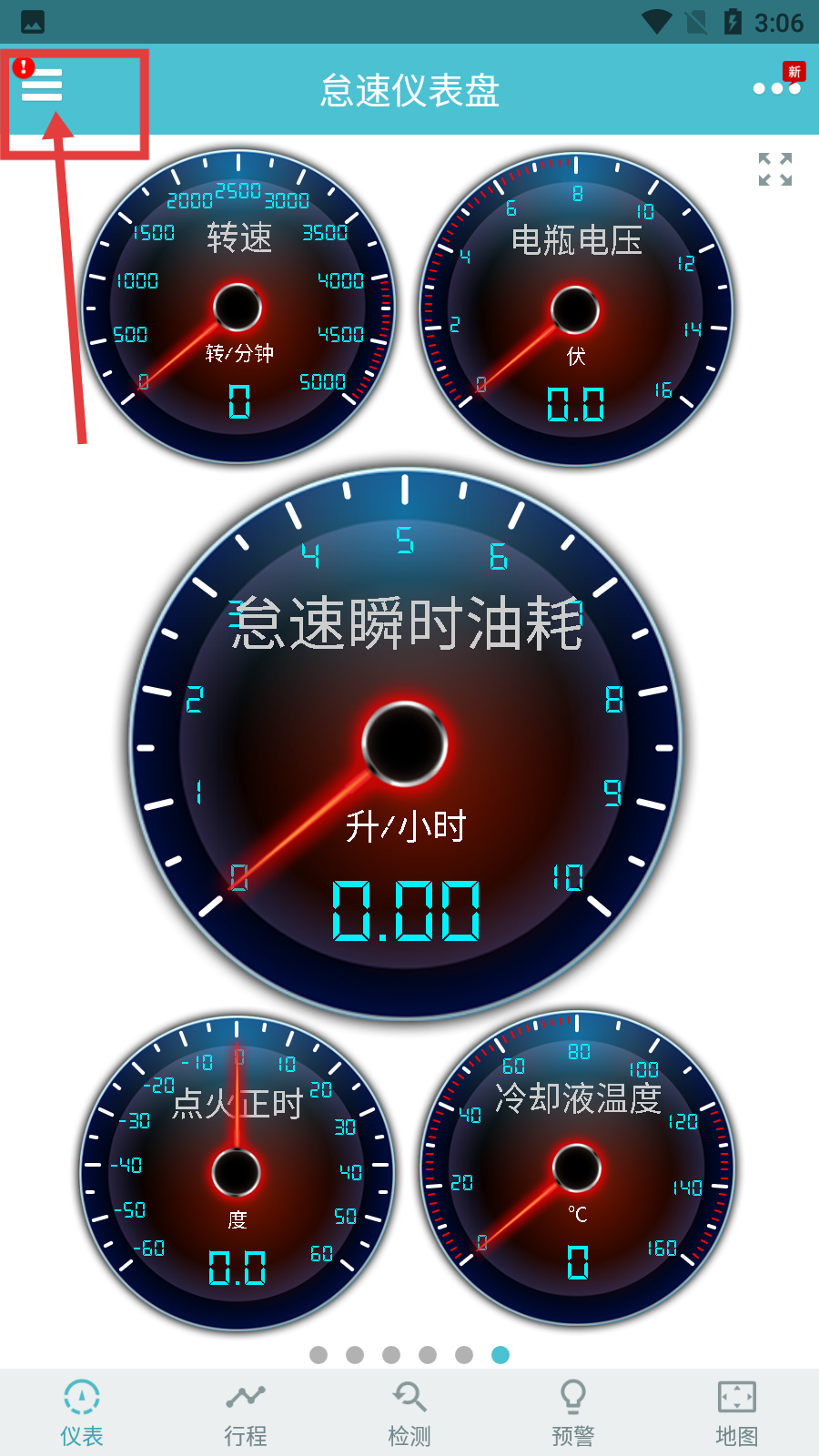This screenshot has height=1456, width=819.
Task: Open the 预警 tab
Action: pyautogui.click(x=573, y=1413)
